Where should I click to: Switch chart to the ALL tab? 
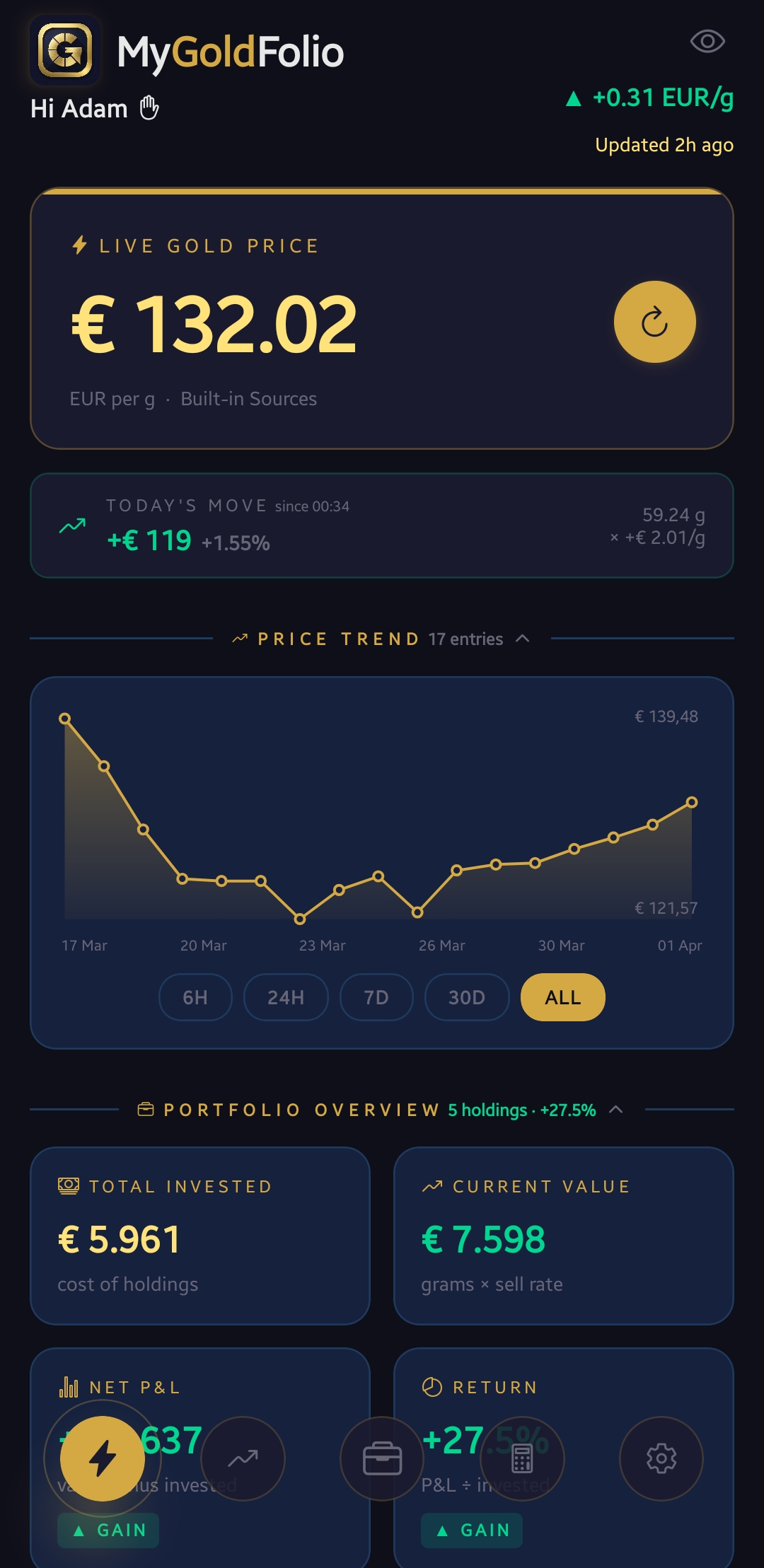click(562, 997)
